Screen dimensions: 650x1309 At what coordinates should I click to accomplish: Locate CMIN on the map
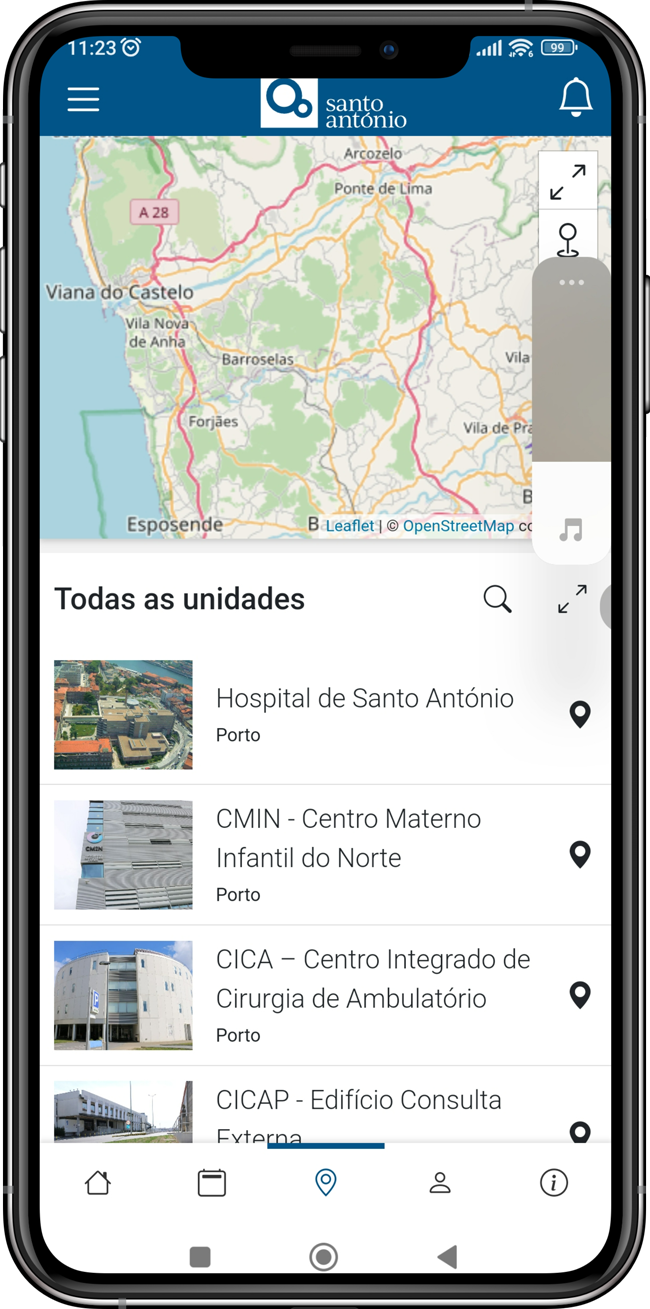coord(580,854)
